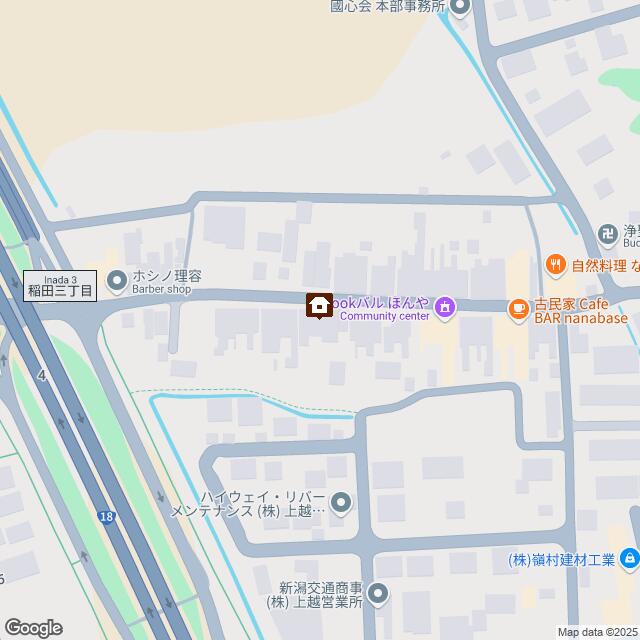Select the 新潟交通商事 上越営業所 pin
This screenshot has width=640, height=640.
point(377,594)
